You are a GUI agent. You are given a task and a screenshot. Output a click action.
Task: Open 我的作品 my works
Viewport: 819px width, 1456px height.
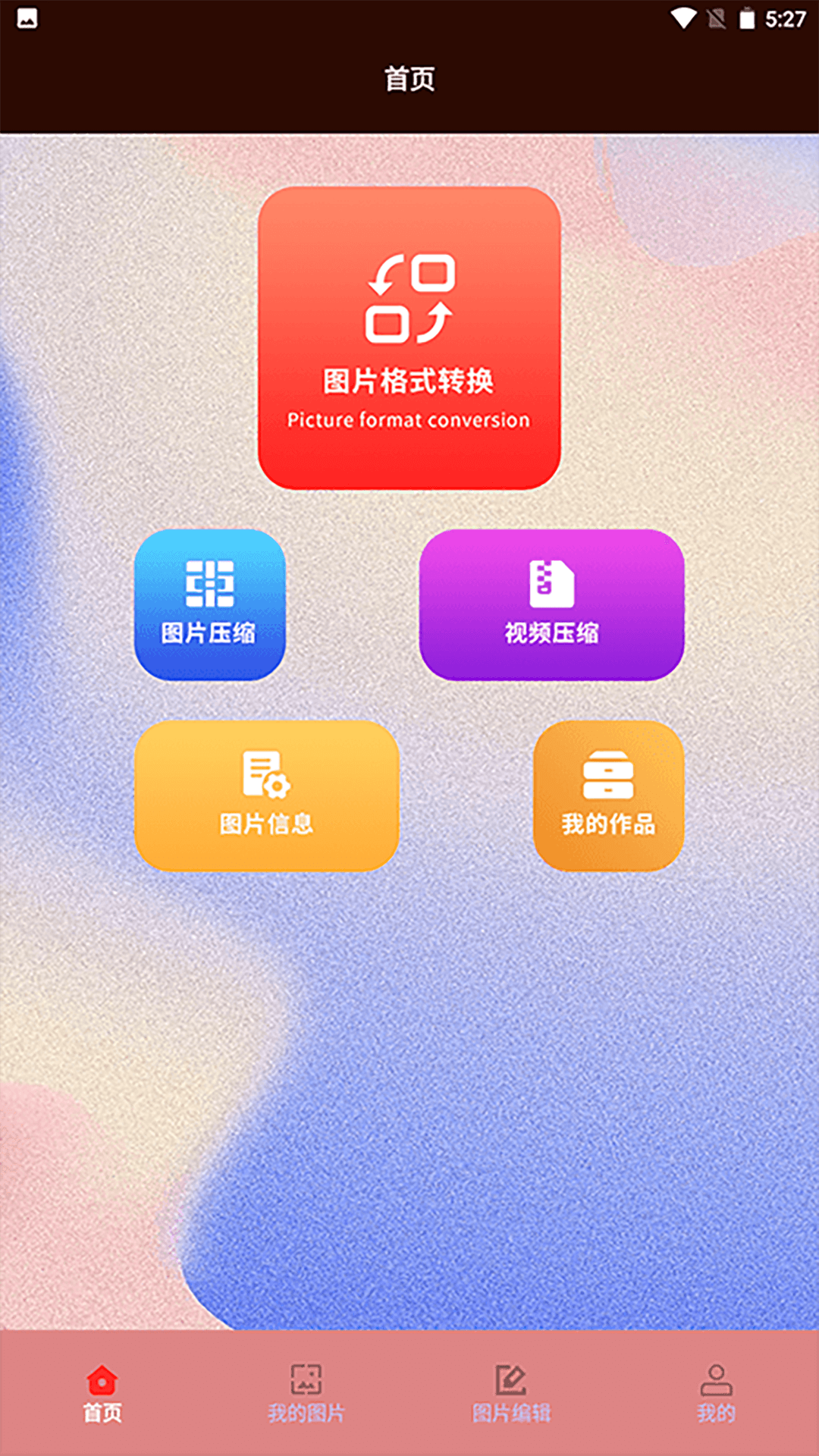click(608, 795)
